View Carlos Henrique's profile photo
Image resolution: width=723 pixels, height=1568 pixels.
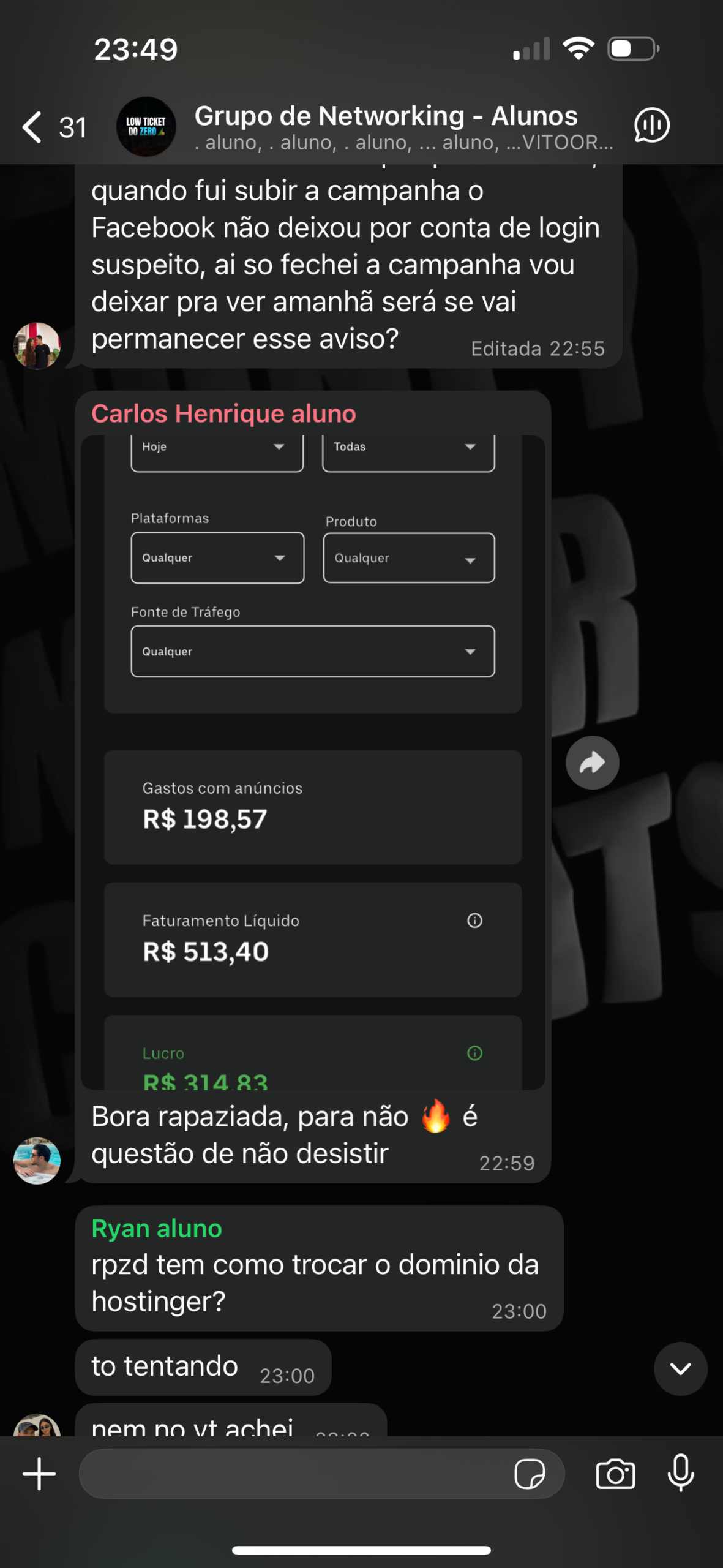(37, 1161)
